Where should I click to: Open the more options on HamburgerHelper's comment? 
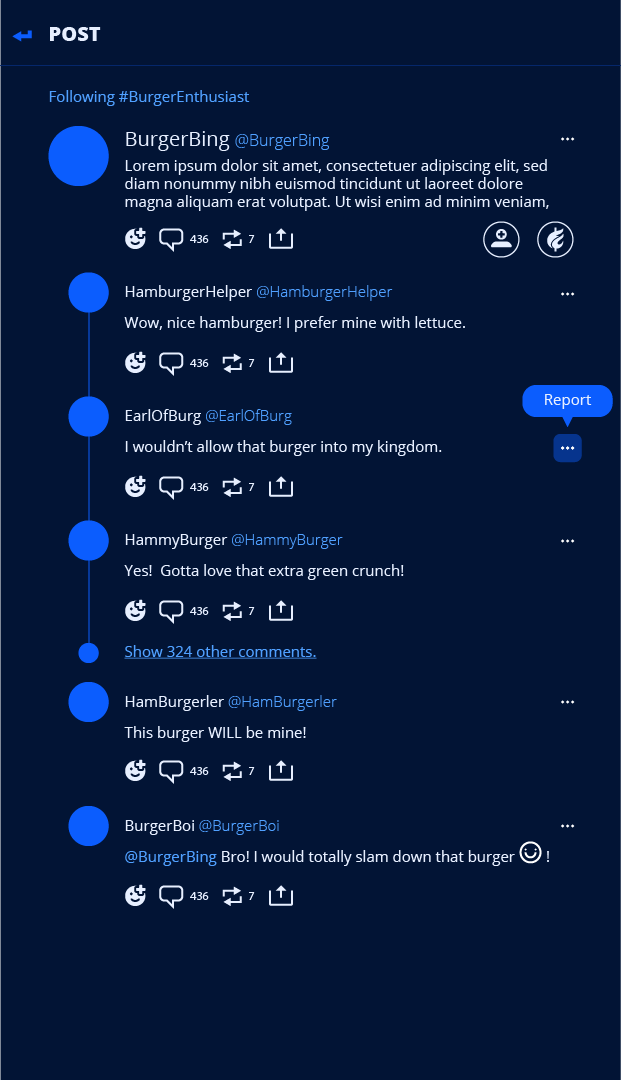coord(567,294)
